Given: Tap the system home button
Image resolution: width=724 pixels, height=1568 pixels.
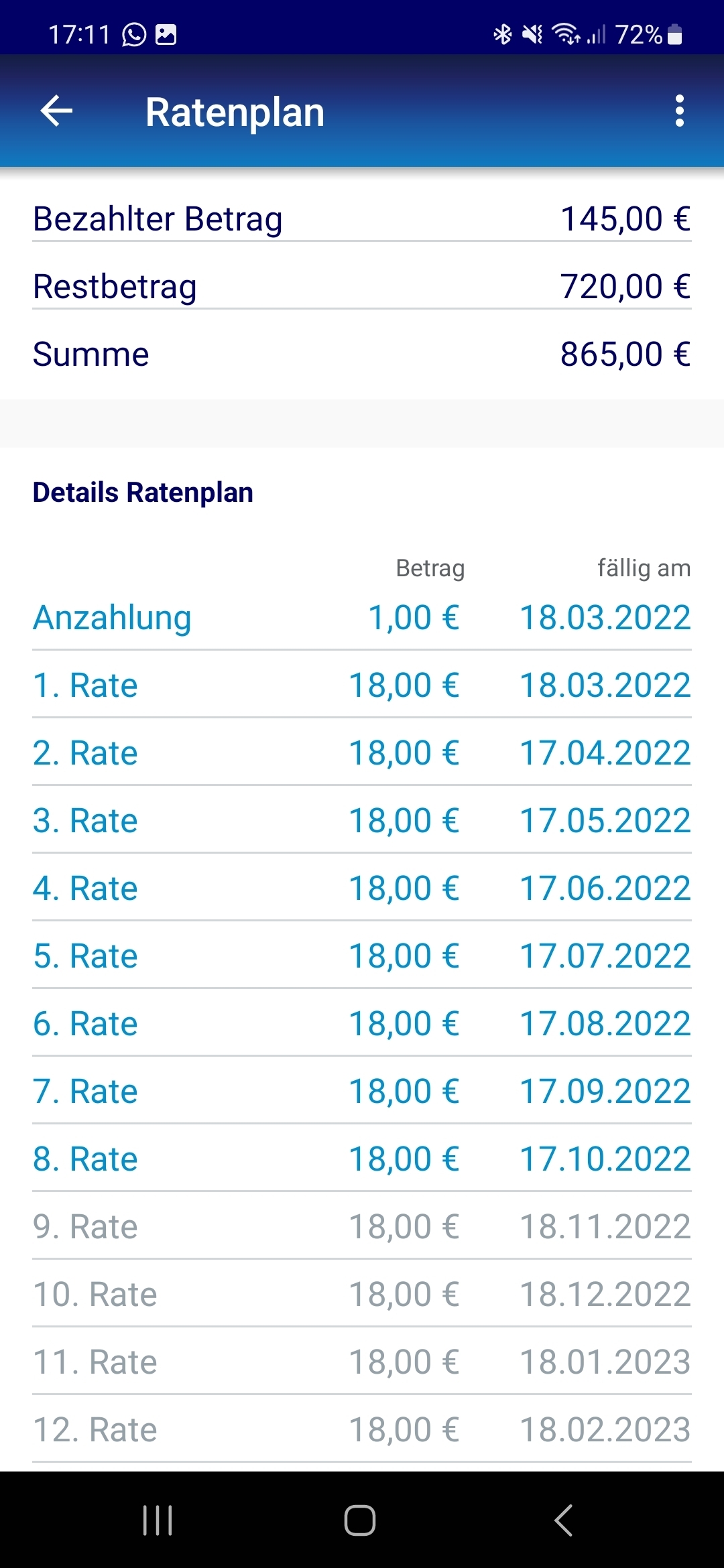Looking at the screenshot, I should point(360,1520).
